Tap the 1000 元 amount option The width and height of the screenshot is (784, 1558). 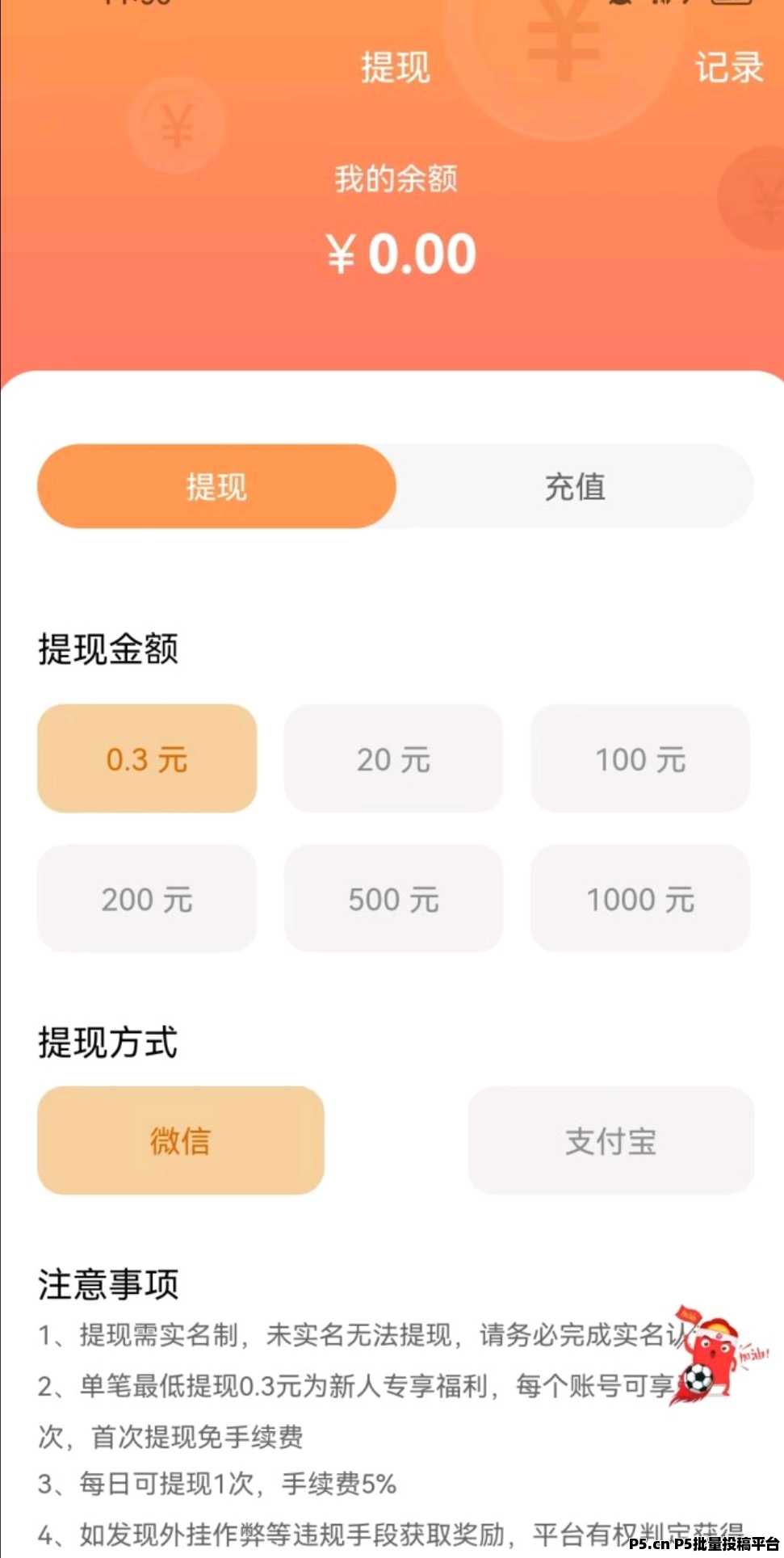tap(640, 899)
